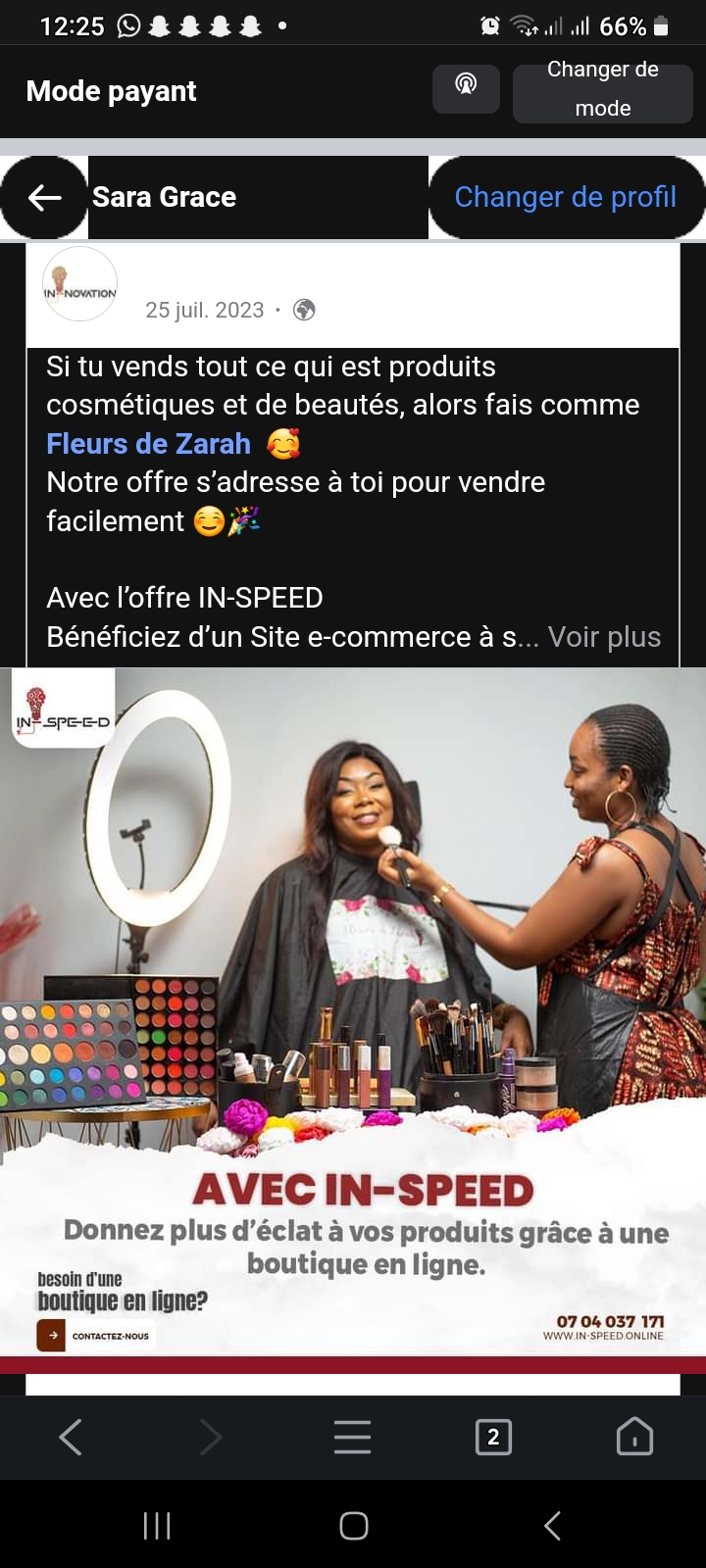Open recent apps from the navigation bar
Image resolution: width=706 pixels, height=1568 pixels.
pyautogui.click(x=157, y=1525)
